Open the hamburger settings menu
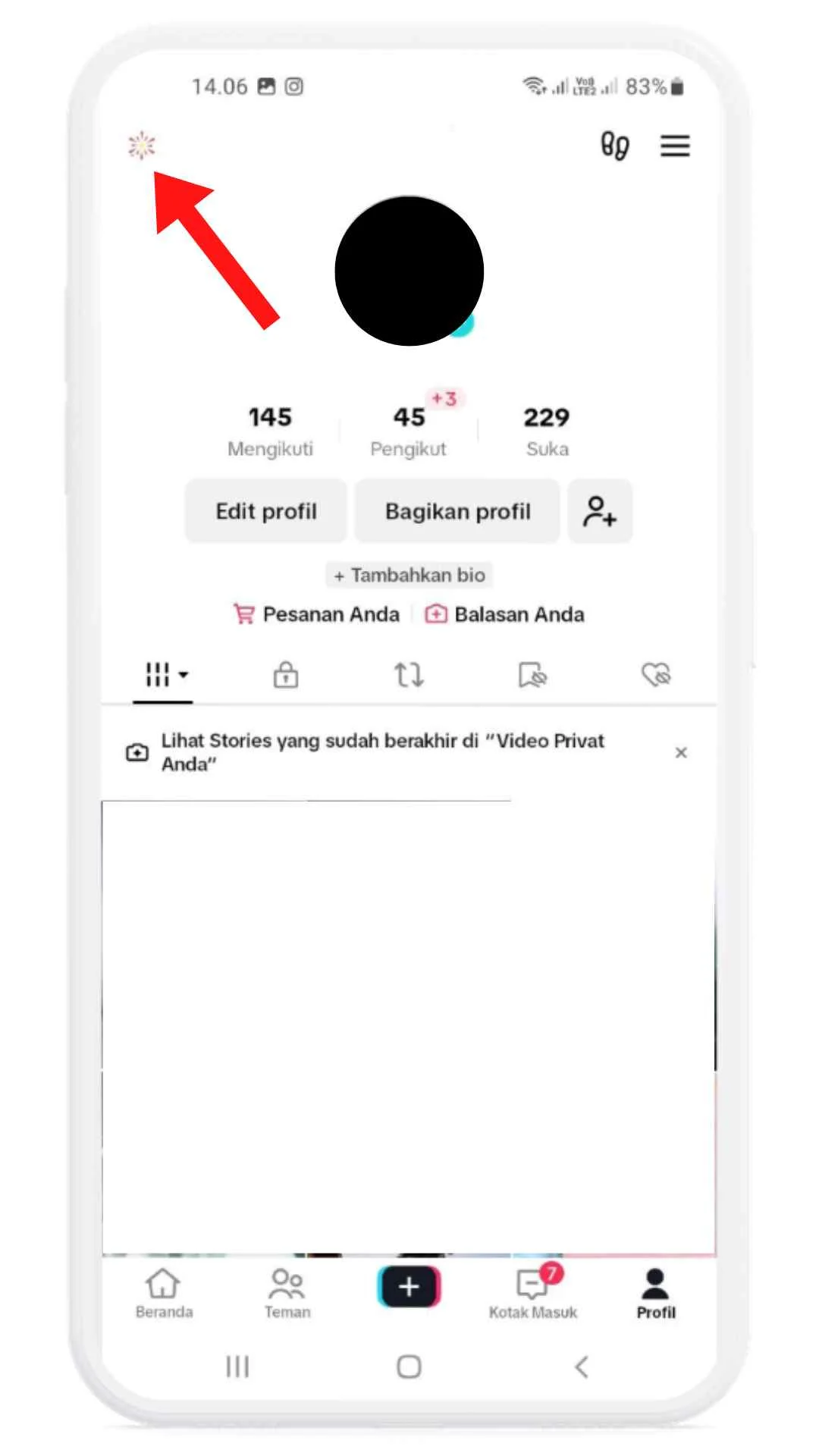819x1456 pixels. (x=674, y=146)
